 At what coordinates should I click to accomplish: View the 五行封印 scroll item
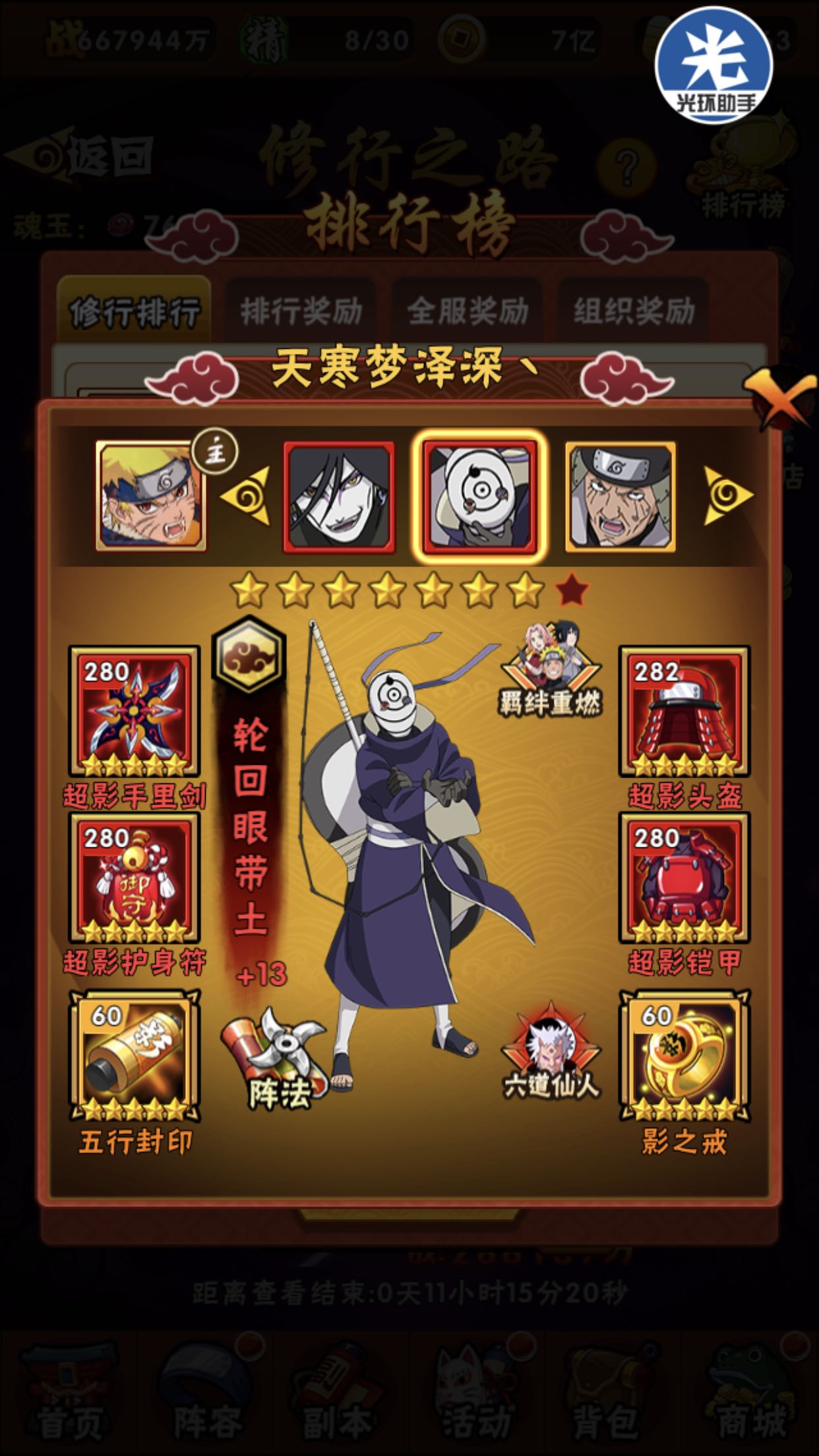point(135,1056)
